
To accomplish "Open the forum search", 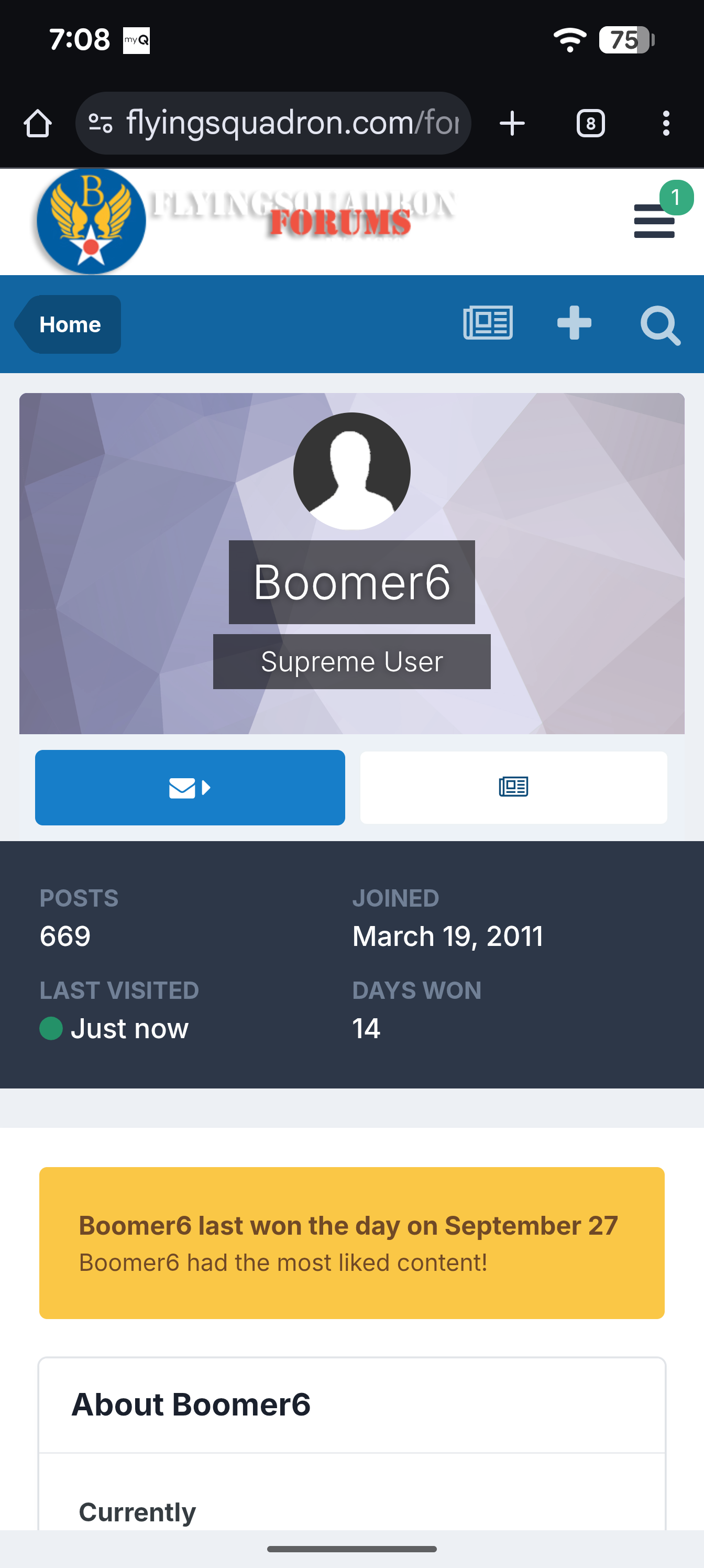I will point(659,324).
